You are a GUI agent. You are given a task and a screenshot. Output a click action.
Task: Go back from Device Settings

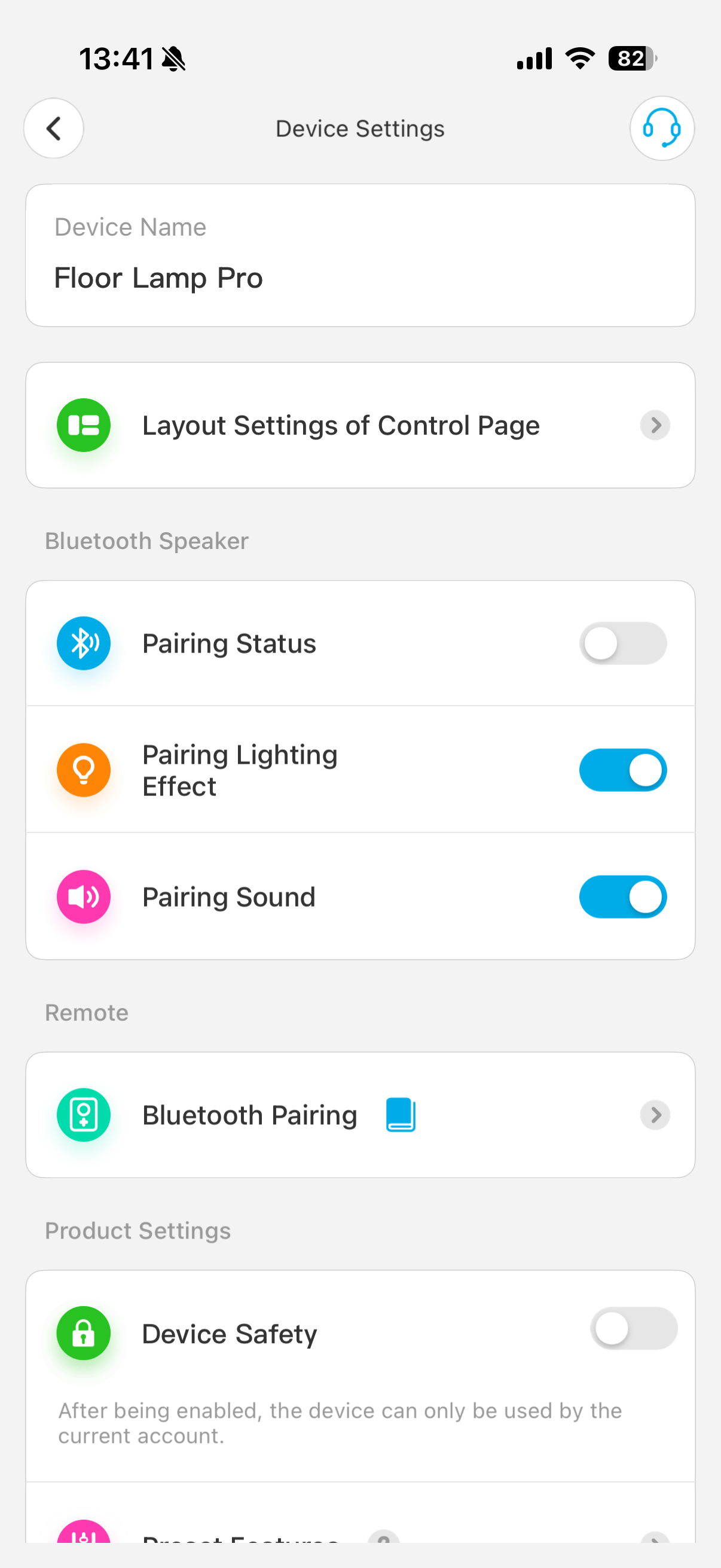[54, 129]
